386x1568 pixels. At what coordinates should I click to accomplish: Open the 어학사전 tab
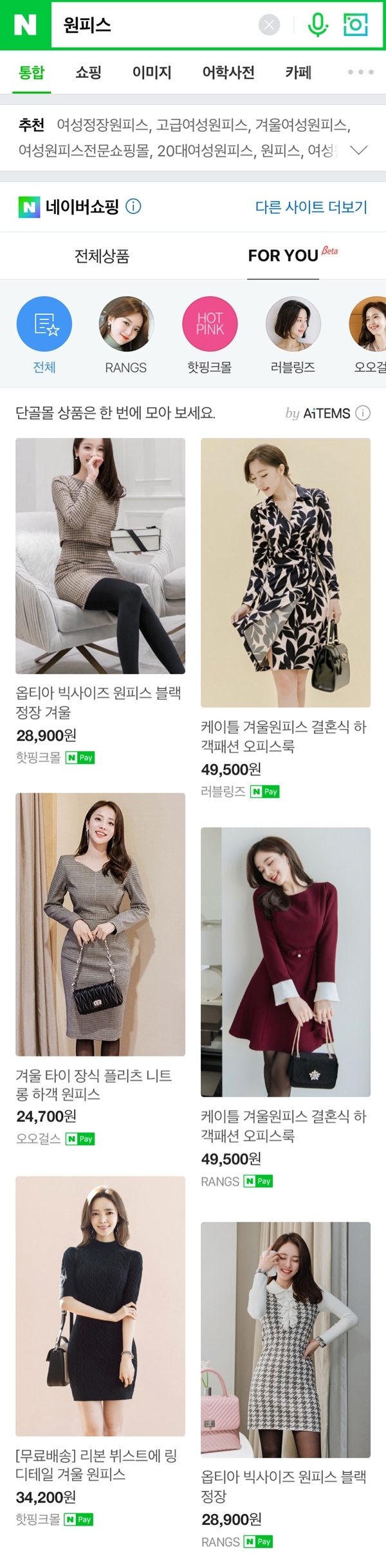tap(228, 72)
